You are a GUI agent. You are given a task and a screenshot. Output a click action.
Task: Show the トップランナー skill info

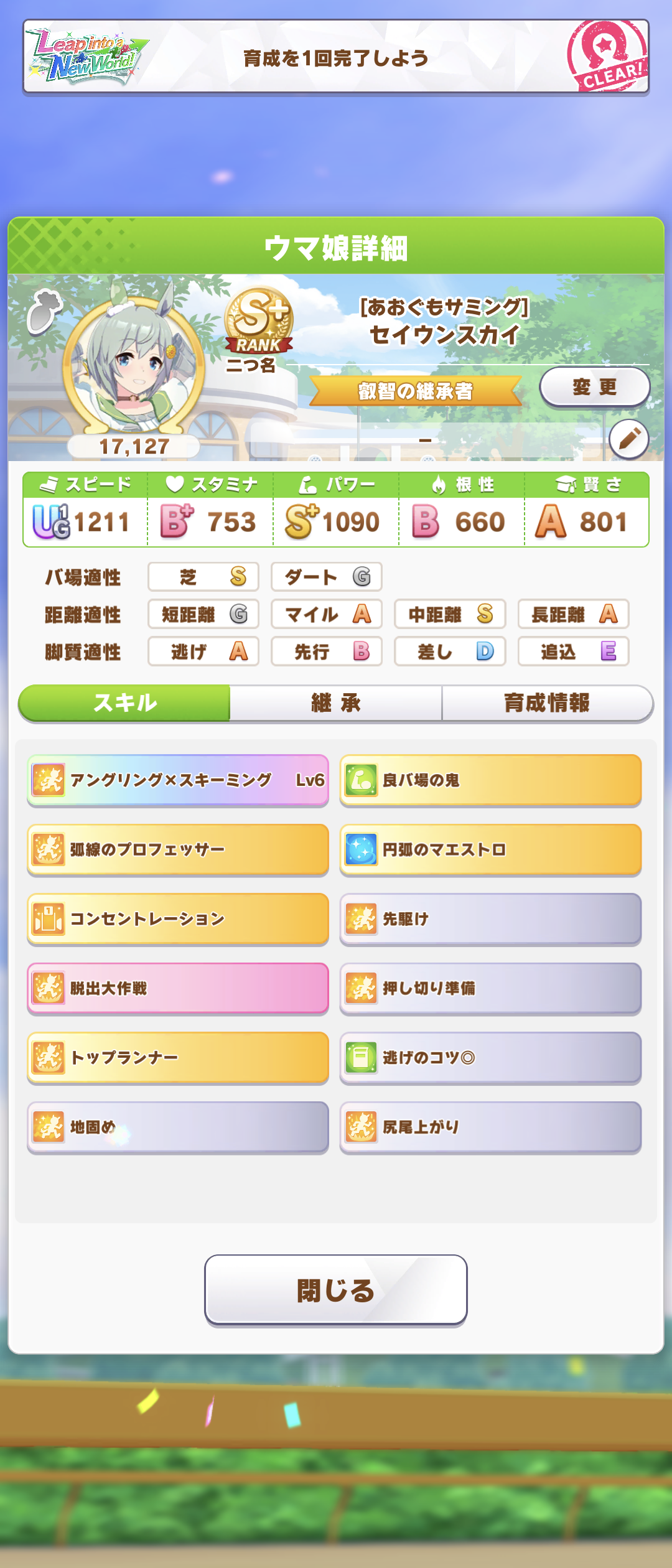click(x=178, y=1058)
